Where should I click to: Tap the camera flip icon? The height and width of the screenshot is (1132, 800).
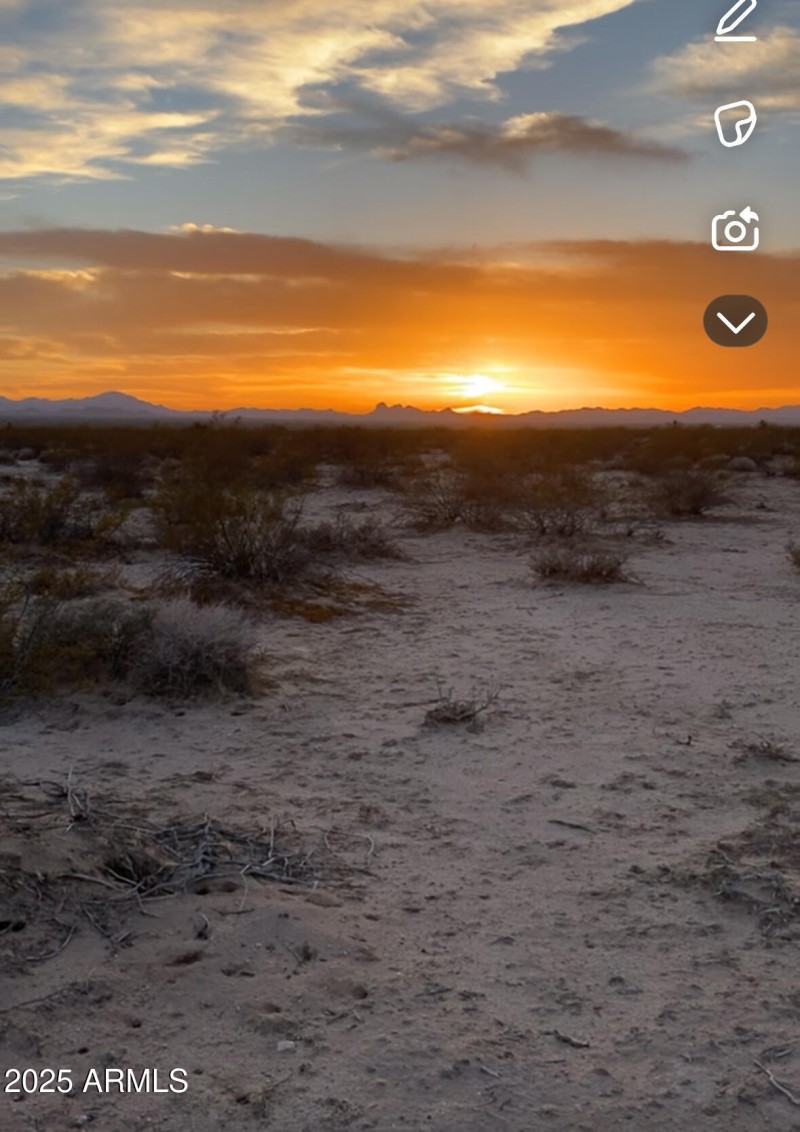click(735, 229)
